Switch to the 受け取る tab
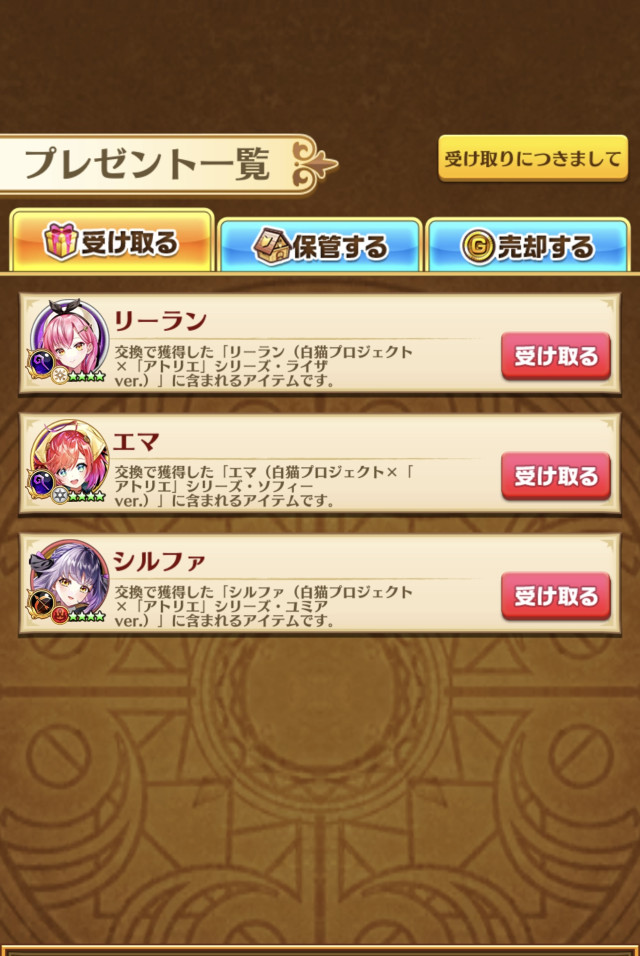 pyautogui.click(x=112, y=242)
